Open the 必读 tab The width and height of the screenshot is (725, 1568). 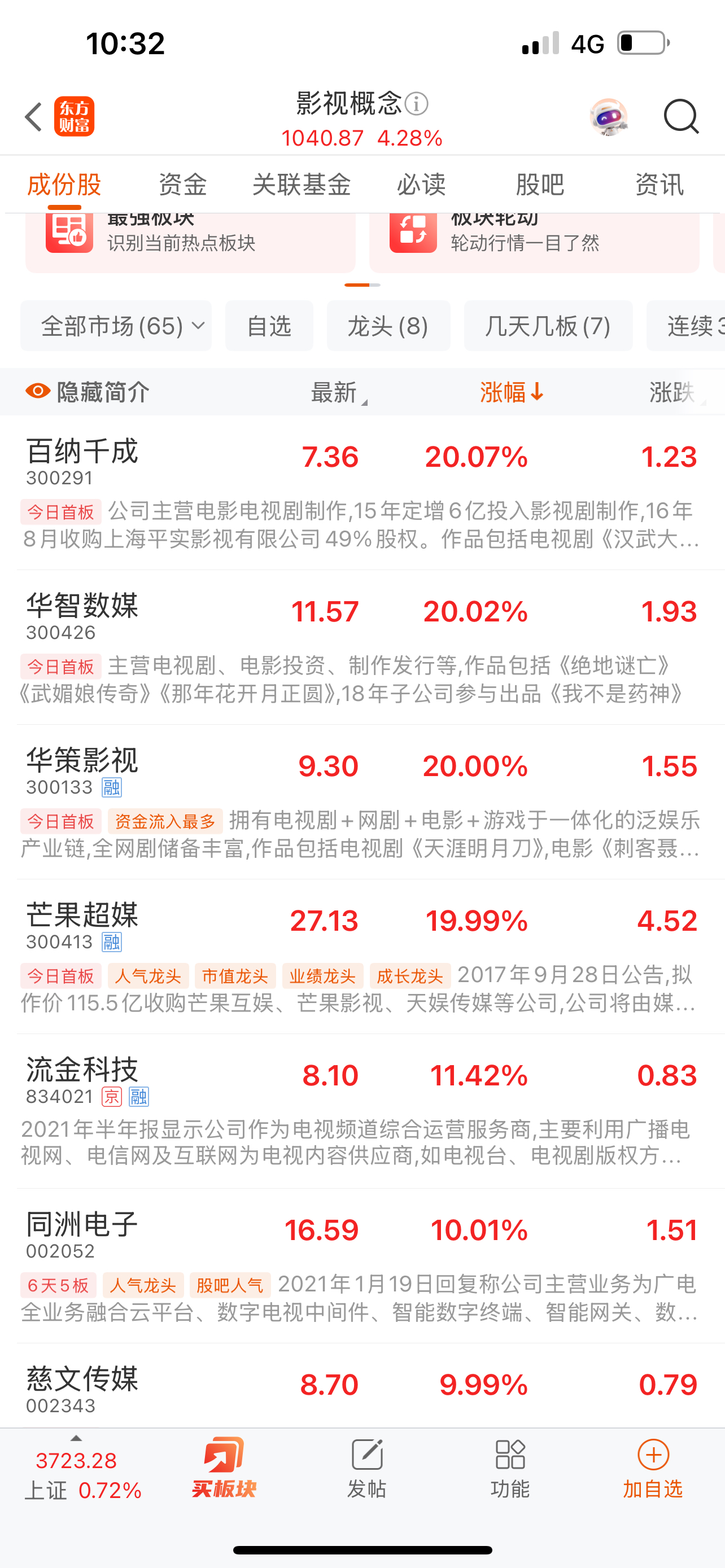tap(421, 185)
